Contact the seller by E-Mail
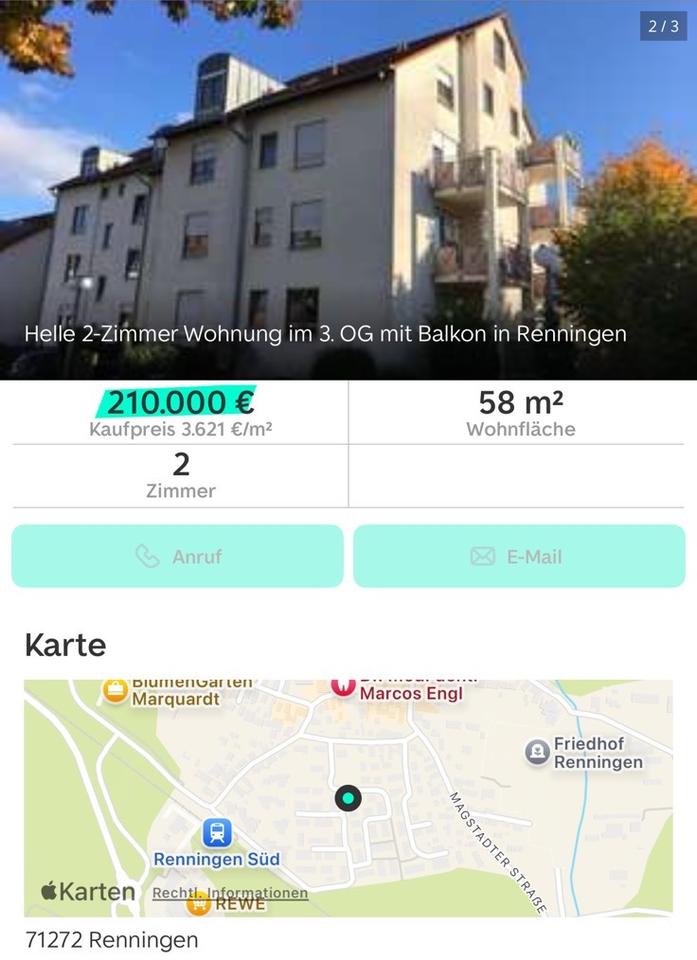 click(x=519, y=556)
